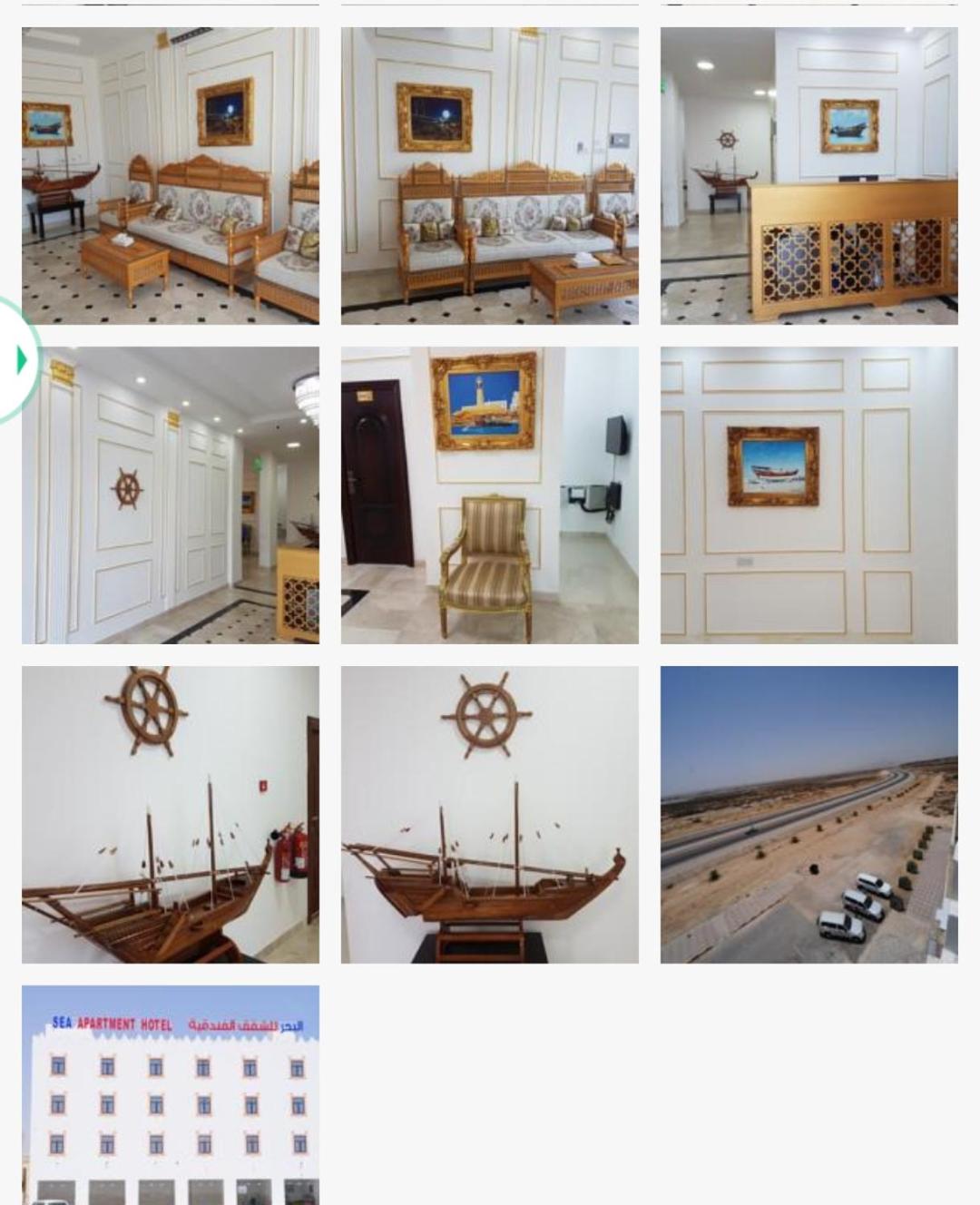This screenshot has height=1205, width=980.
Task: Open the dhow model photo with fire extinguishers
Action: [171, 815]
